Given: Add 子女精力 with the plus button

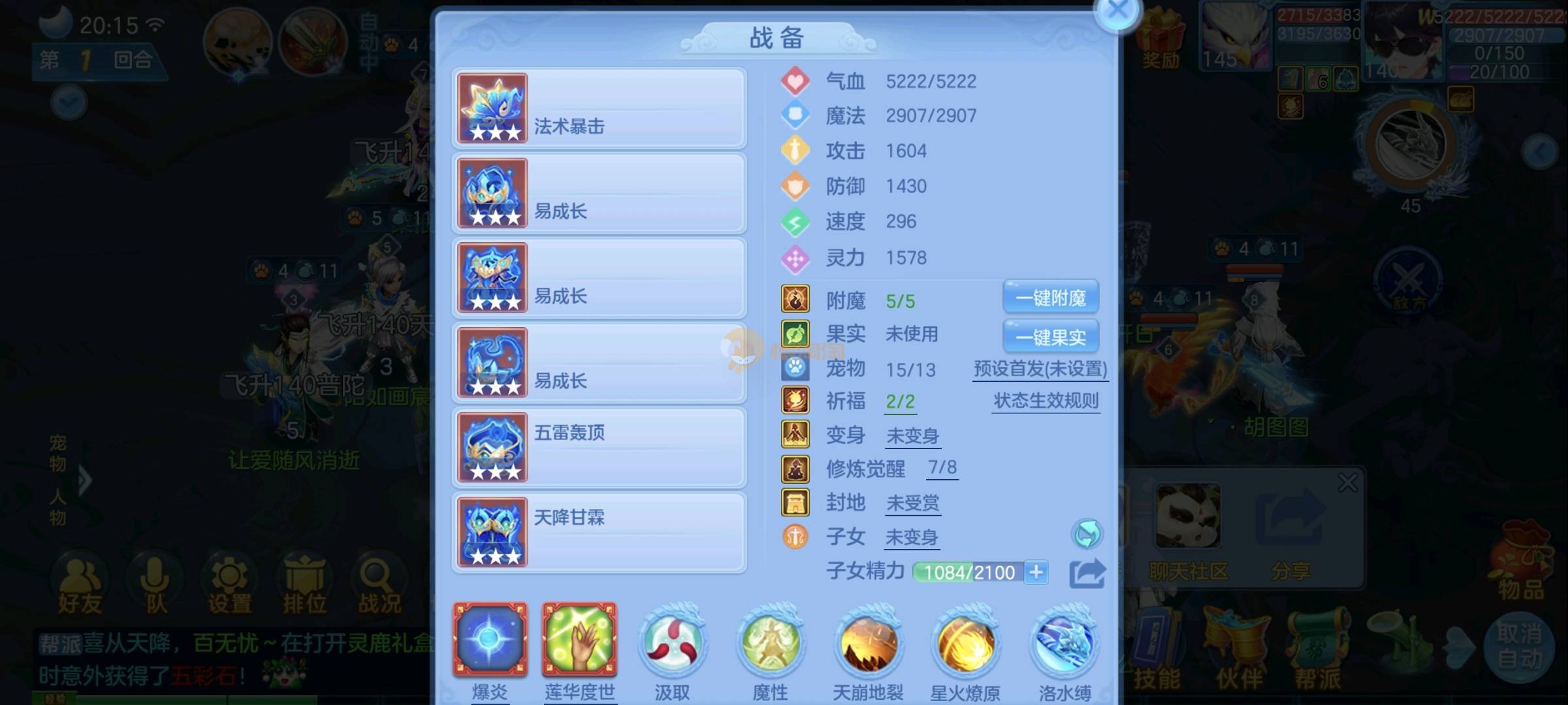Looking at the screenshot, I should [x=1036, y=572].
